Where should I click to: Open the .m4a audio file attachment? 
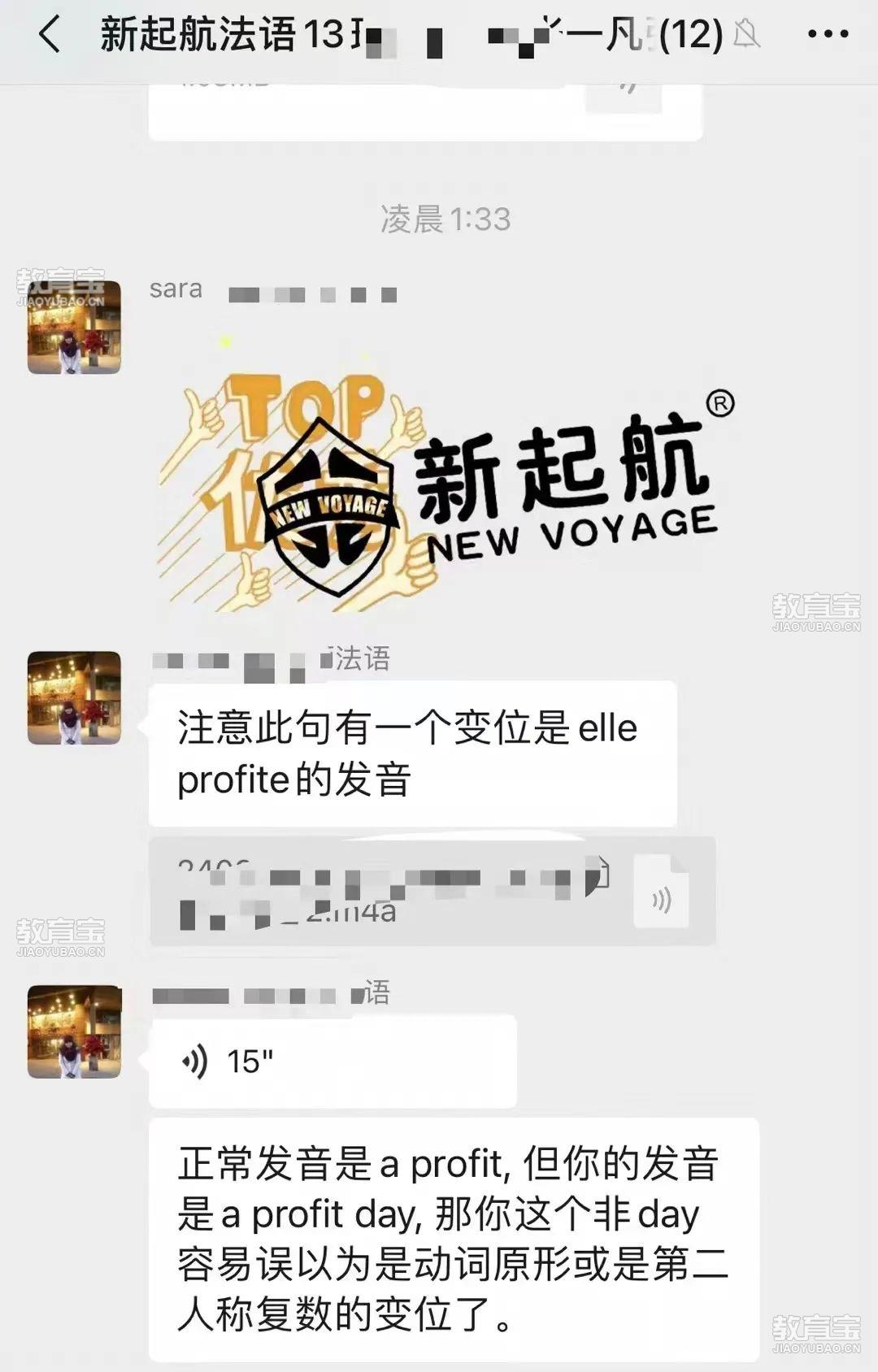tap(432, 892)
